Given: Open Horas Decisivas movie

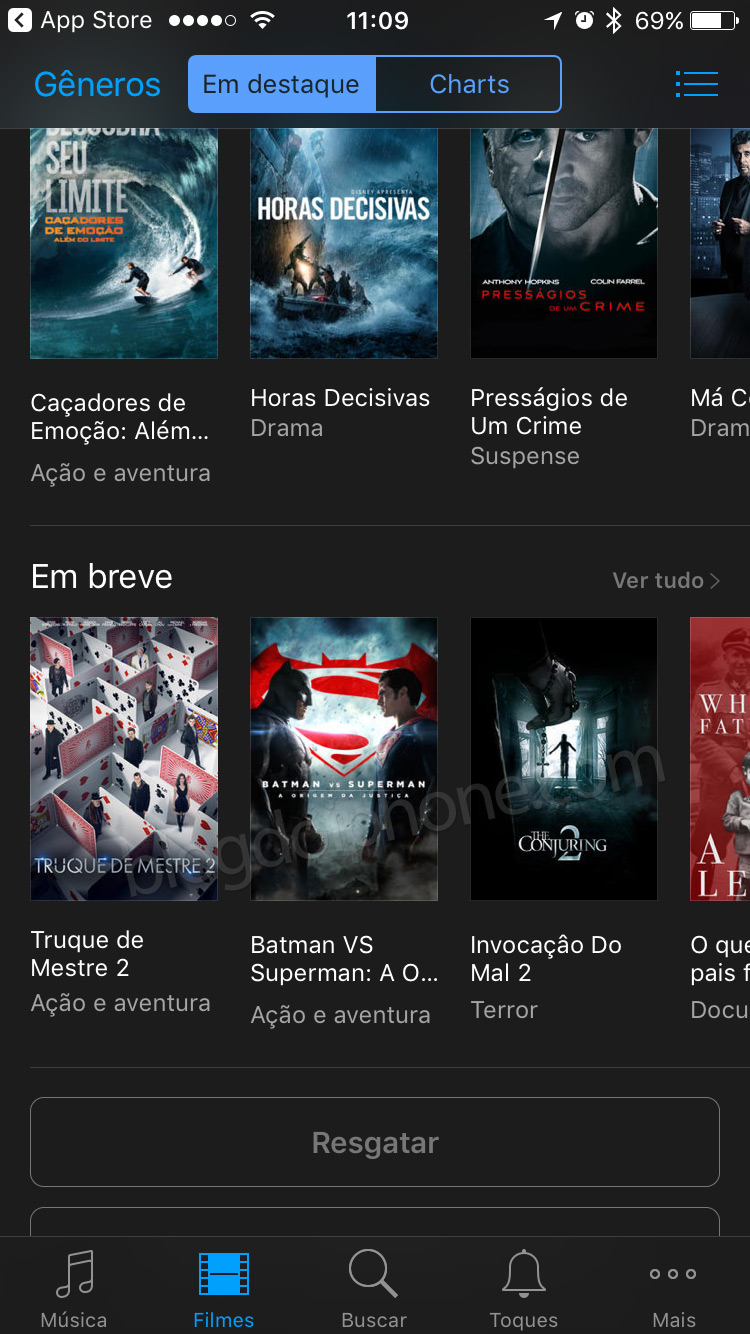Looking at the screenshot, I should click(344, 243).
